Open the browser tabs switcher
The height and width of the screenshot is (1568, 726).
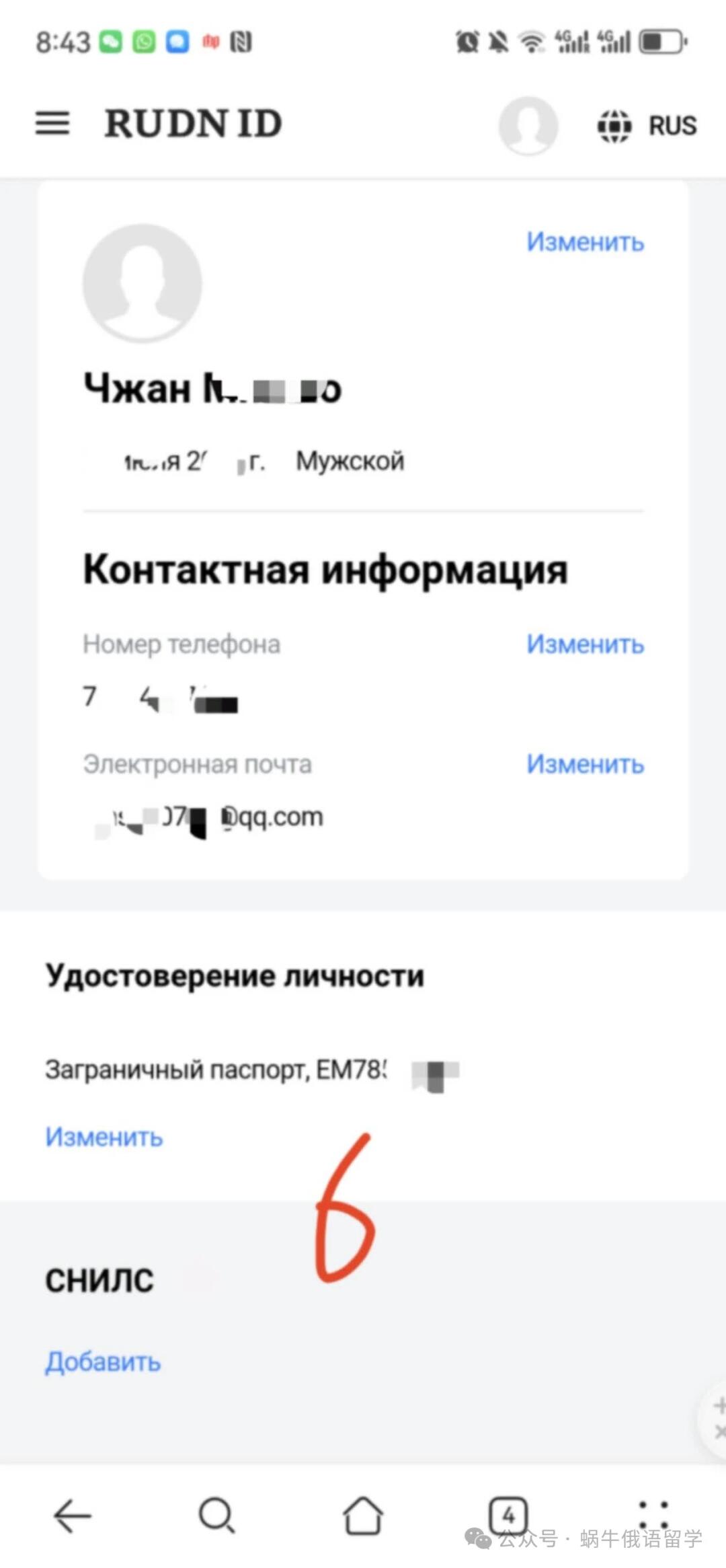coord(508,1516)
